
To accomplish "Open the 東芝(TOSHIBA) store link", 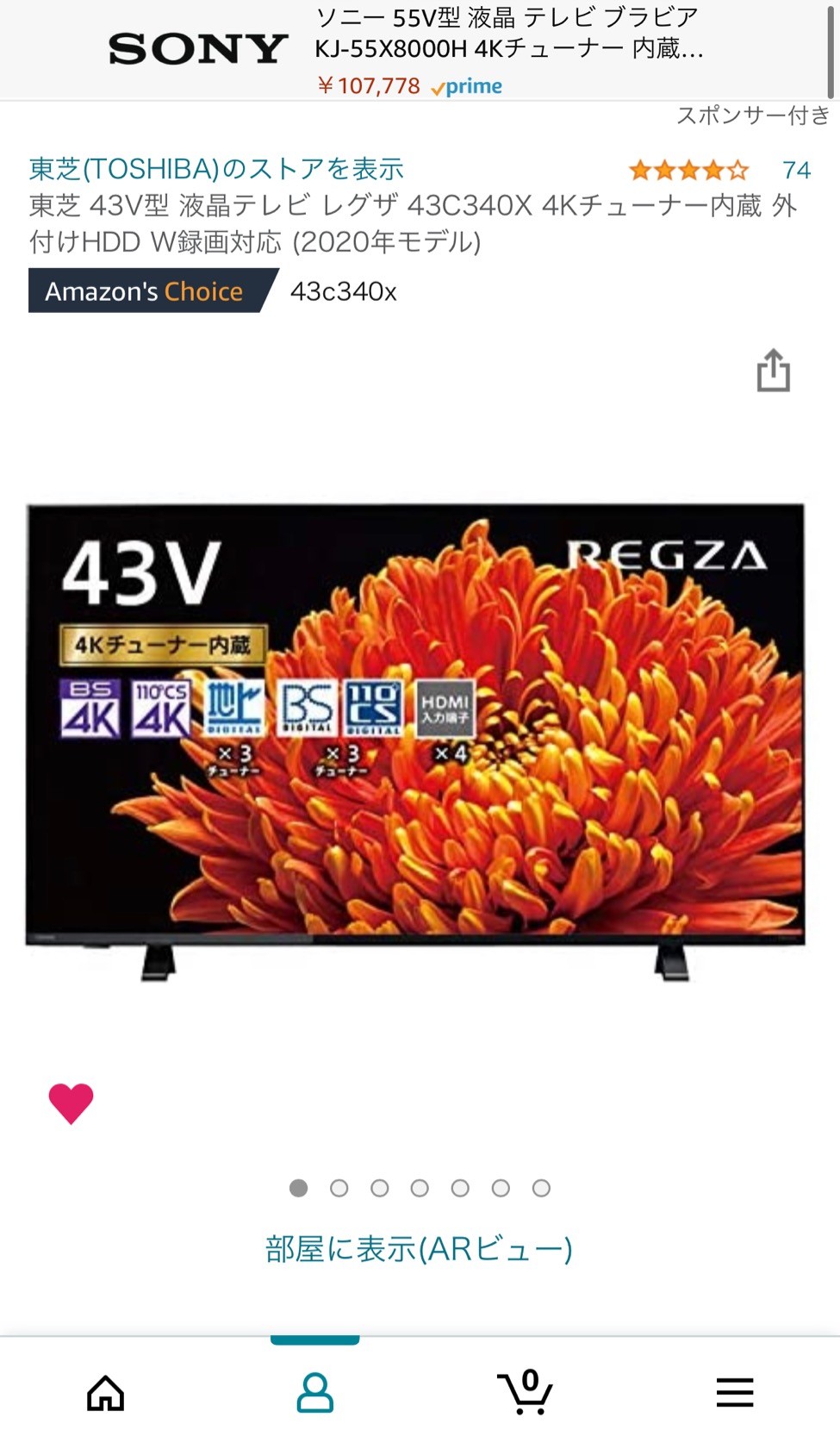I will tap(216, 169).
